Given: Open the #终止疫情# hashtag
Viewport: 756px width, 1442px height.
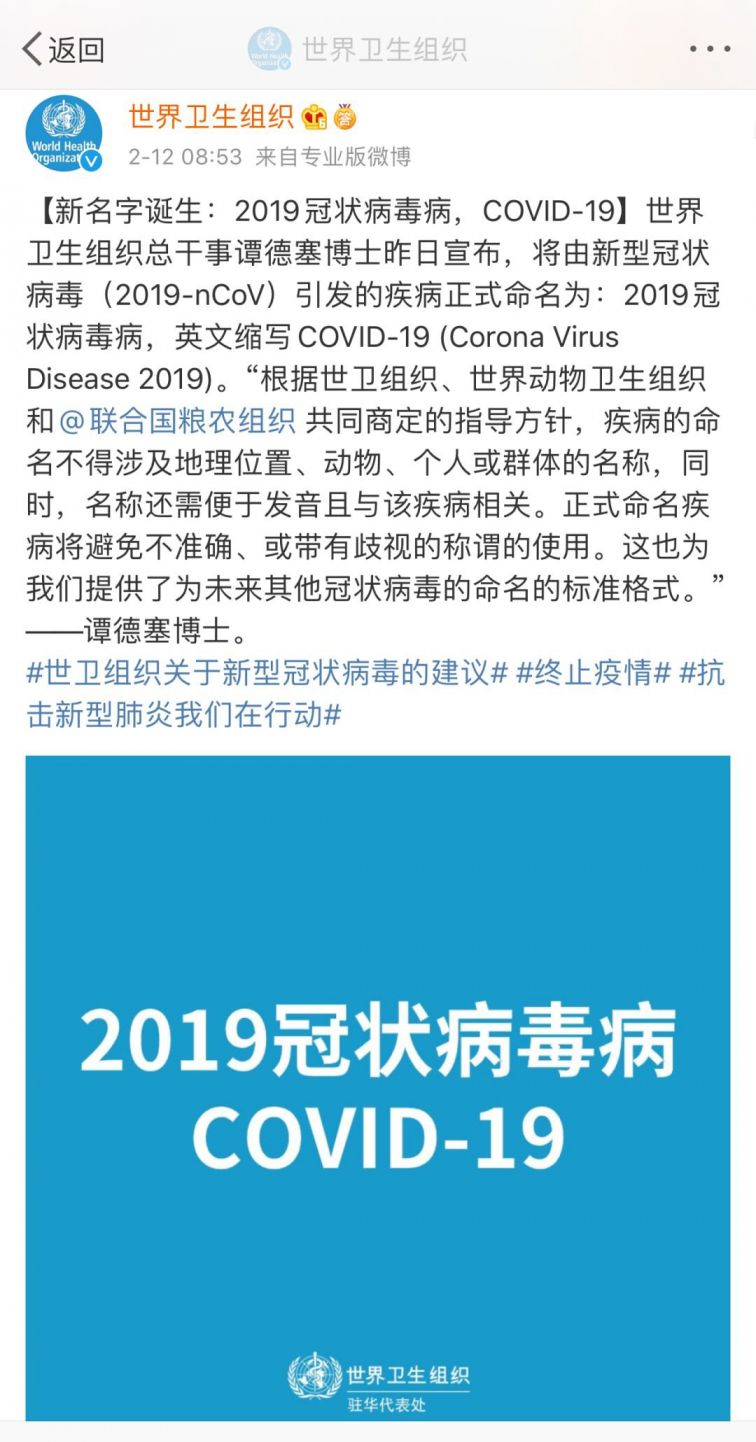Looking at the screenshot, I should (x=593, y=673).
